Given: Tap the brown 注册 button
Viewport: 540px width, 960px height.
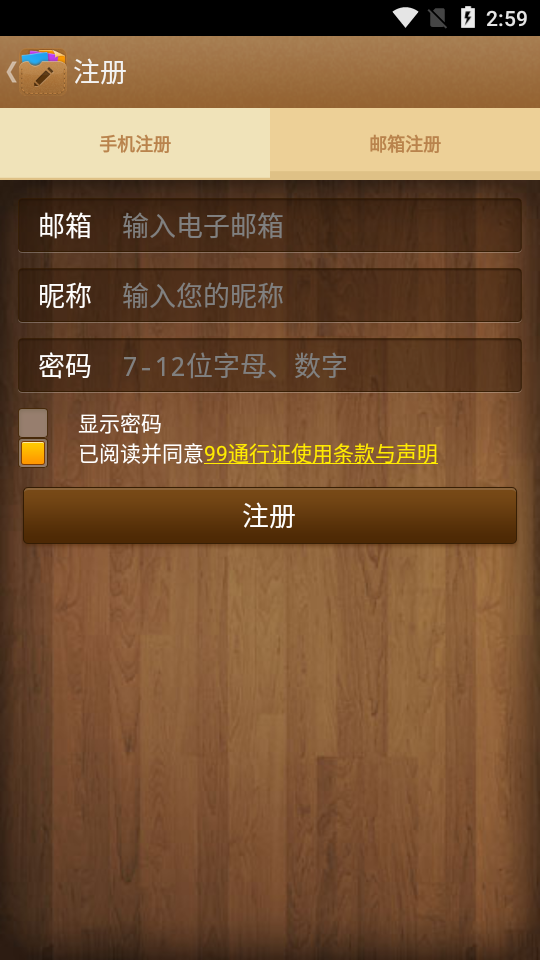Looking at the screenshot, I should (270, 516).
